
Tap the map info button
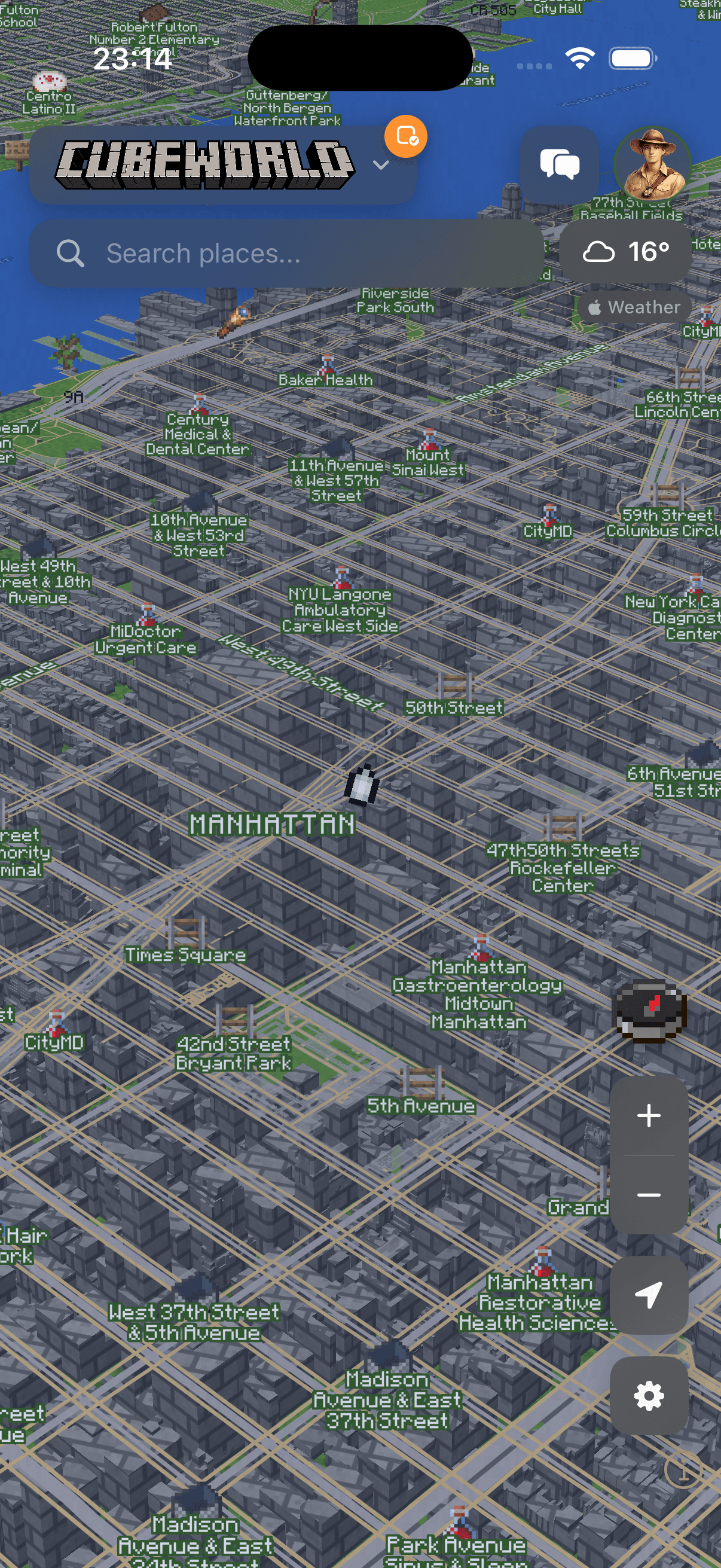click(683, 1471)
